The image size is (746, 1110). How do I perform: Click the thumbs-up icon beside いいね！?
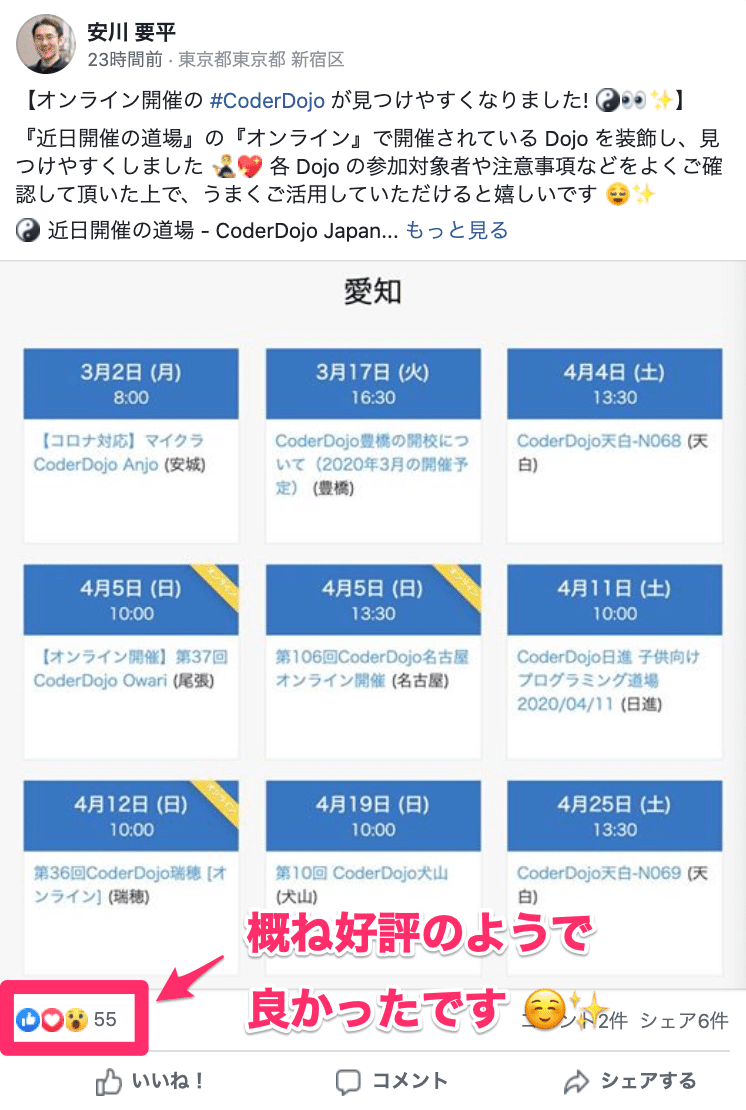107,1080
